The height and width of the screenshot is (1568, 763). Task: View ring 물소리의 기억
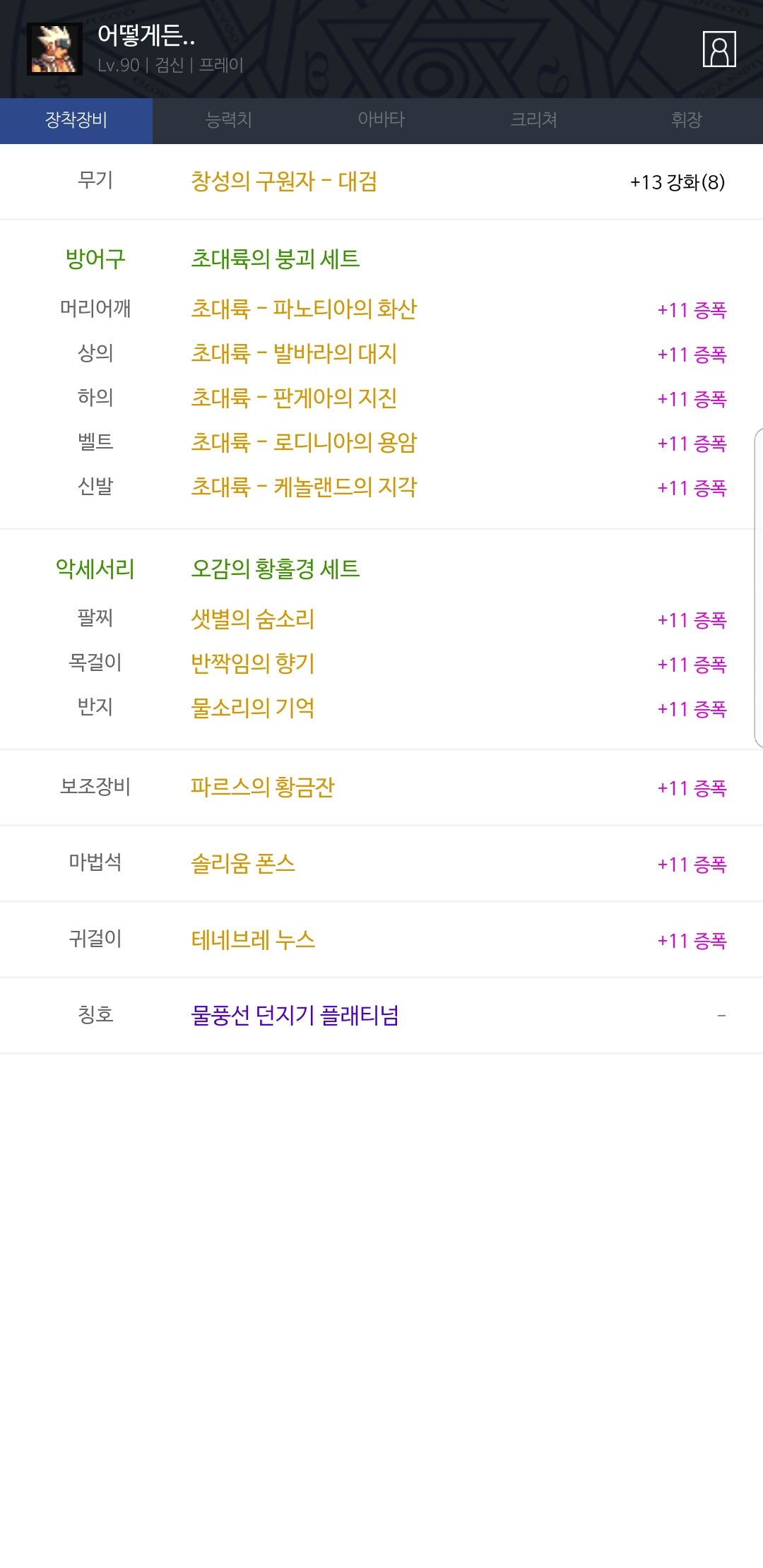[253, 708]
